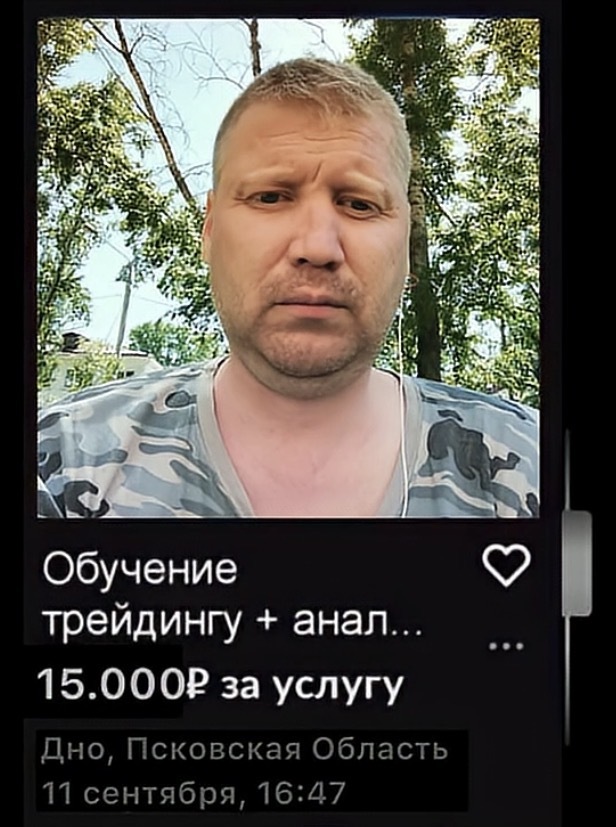The width and height of the screenshot is (616, 827).
Task: Add the trading course listing to favorites
Action: (508, 567)
